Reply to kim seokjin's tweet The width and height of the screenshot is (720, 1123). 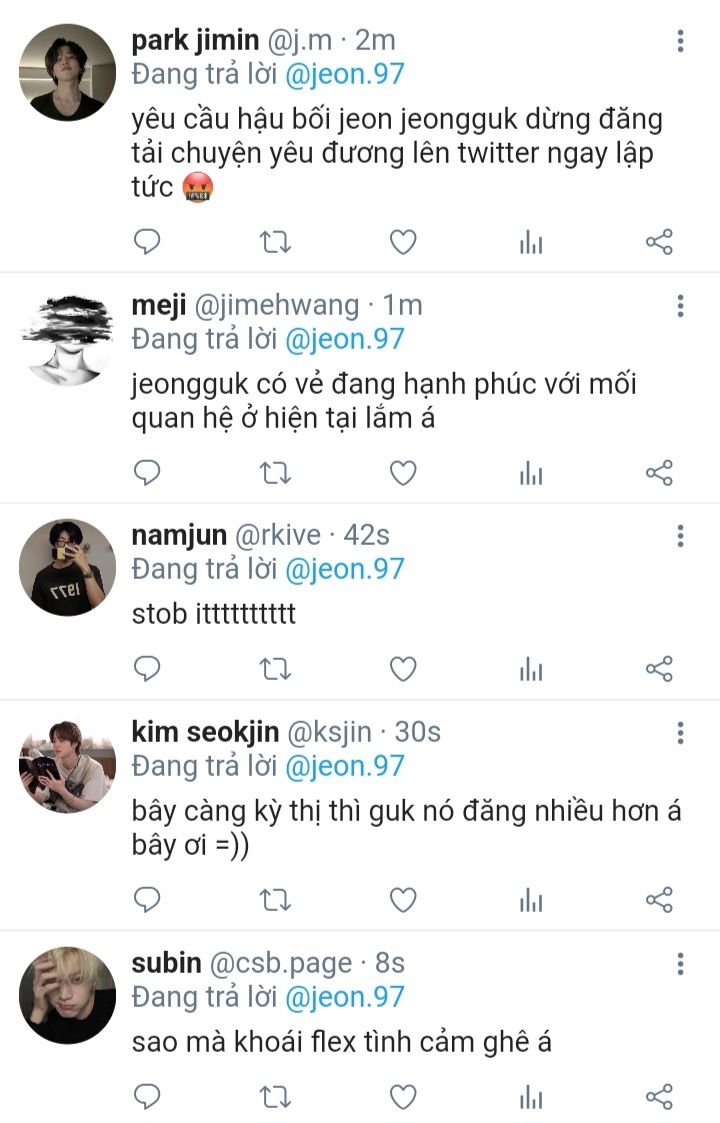[x=147, y=900]
